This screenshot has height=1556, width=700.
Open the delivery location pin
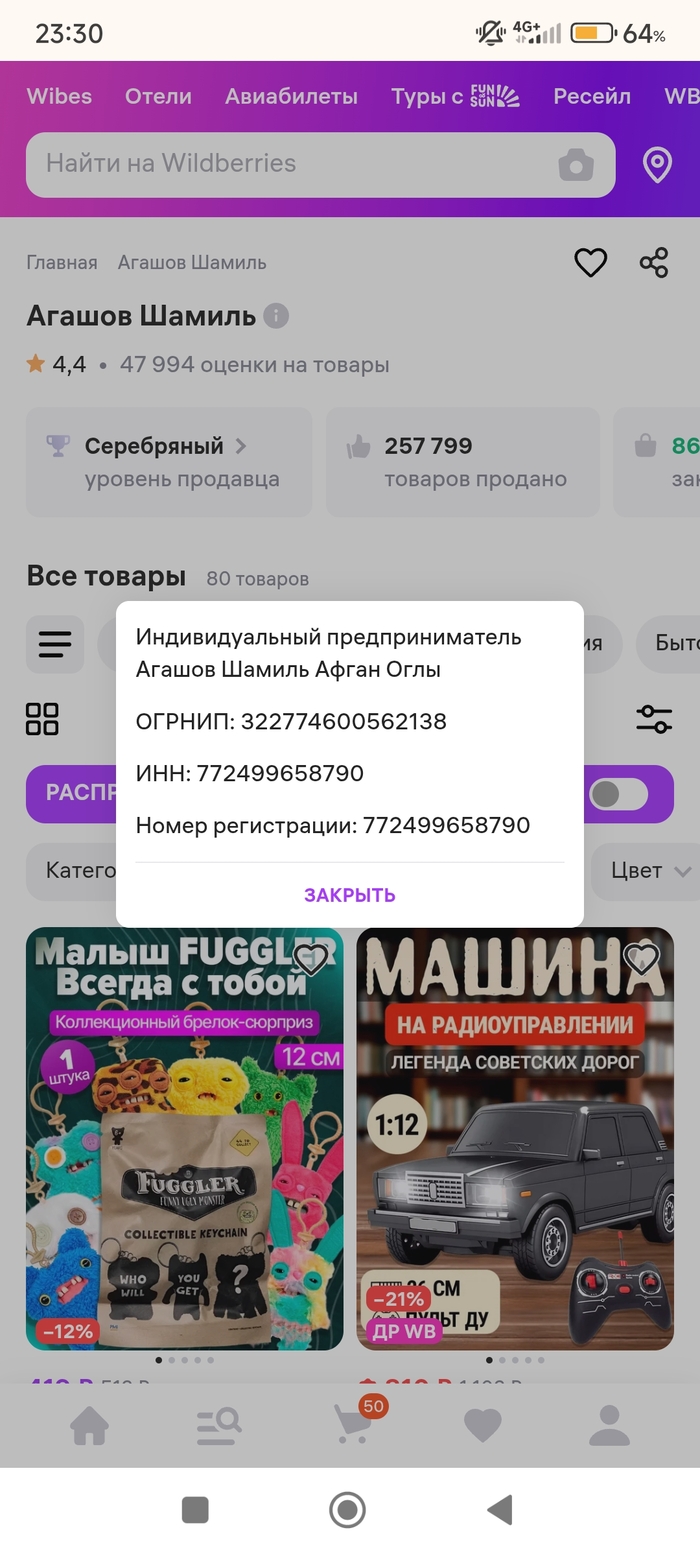click(x=657, y=165)
